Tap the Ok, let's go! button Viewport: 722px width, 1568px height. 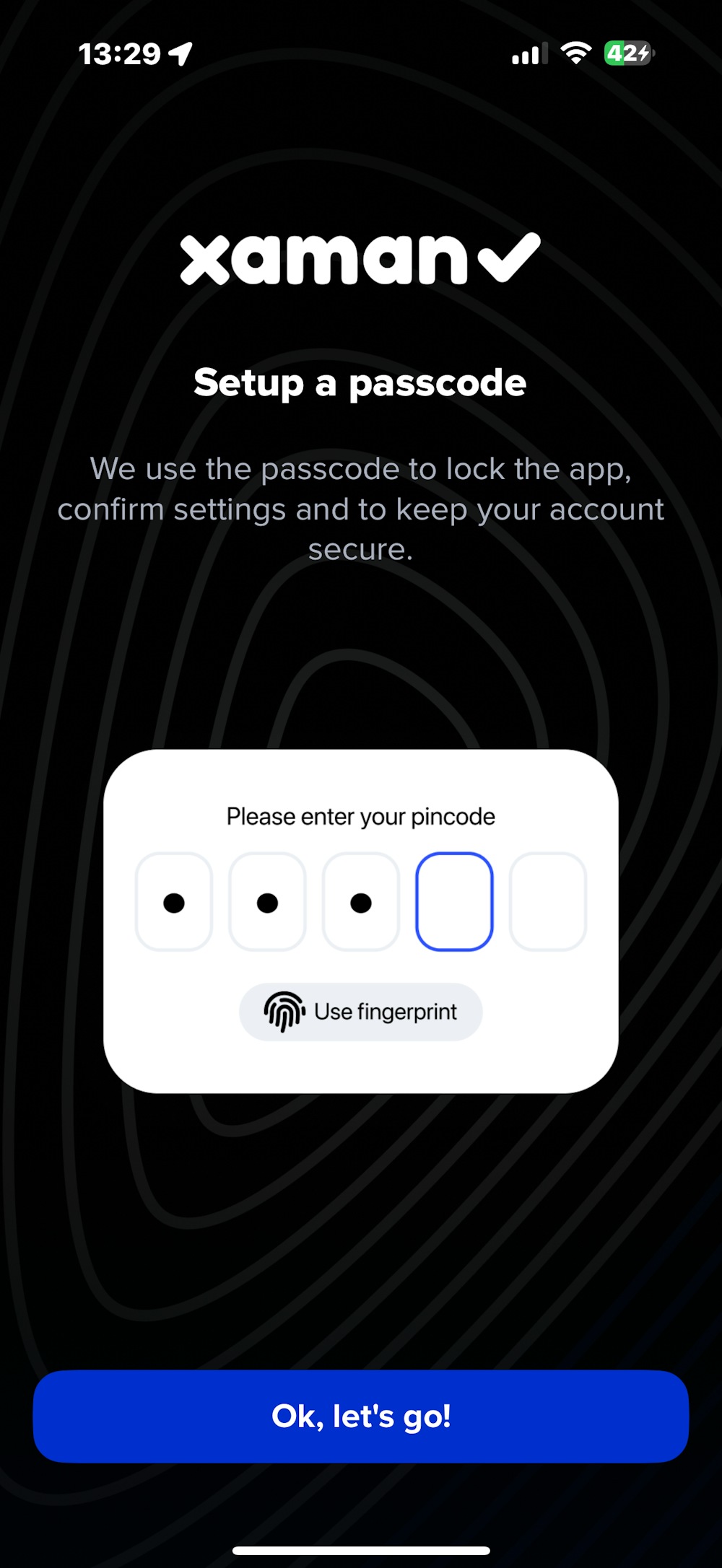pos(361,1416)
